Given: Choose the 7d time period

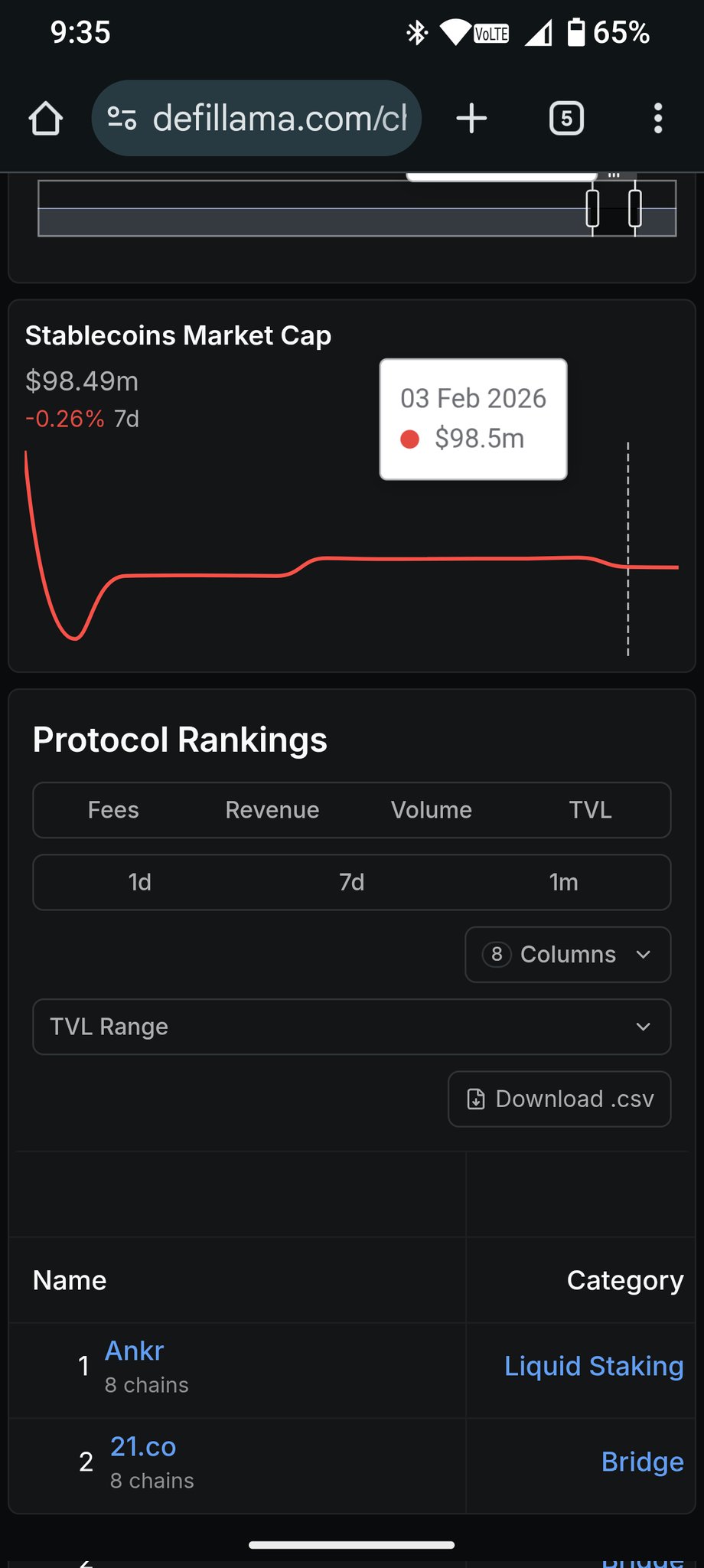Looking at the screenshot, I should coord(352,882).
